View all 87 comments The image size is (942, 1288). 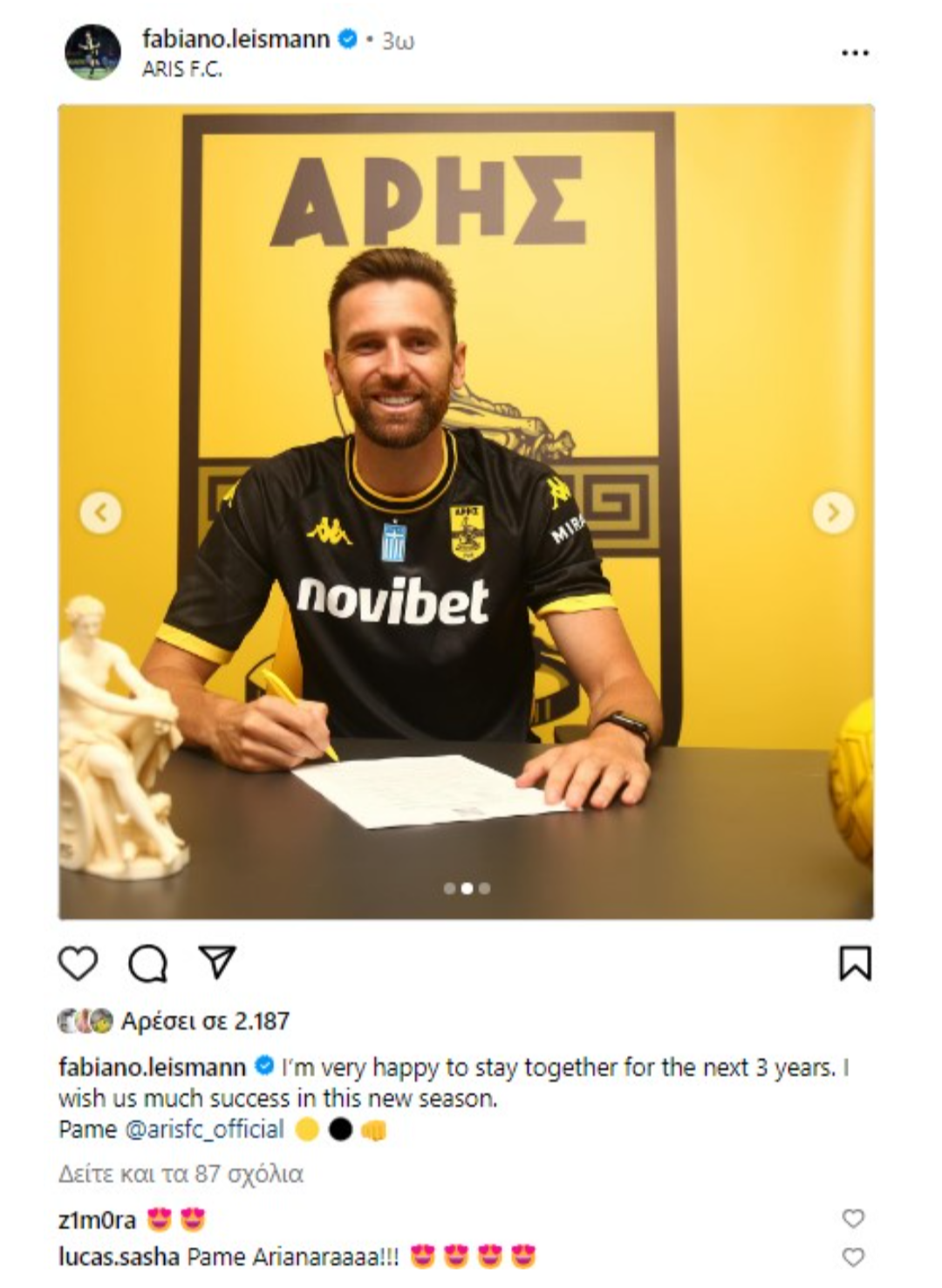(181, 1175)
